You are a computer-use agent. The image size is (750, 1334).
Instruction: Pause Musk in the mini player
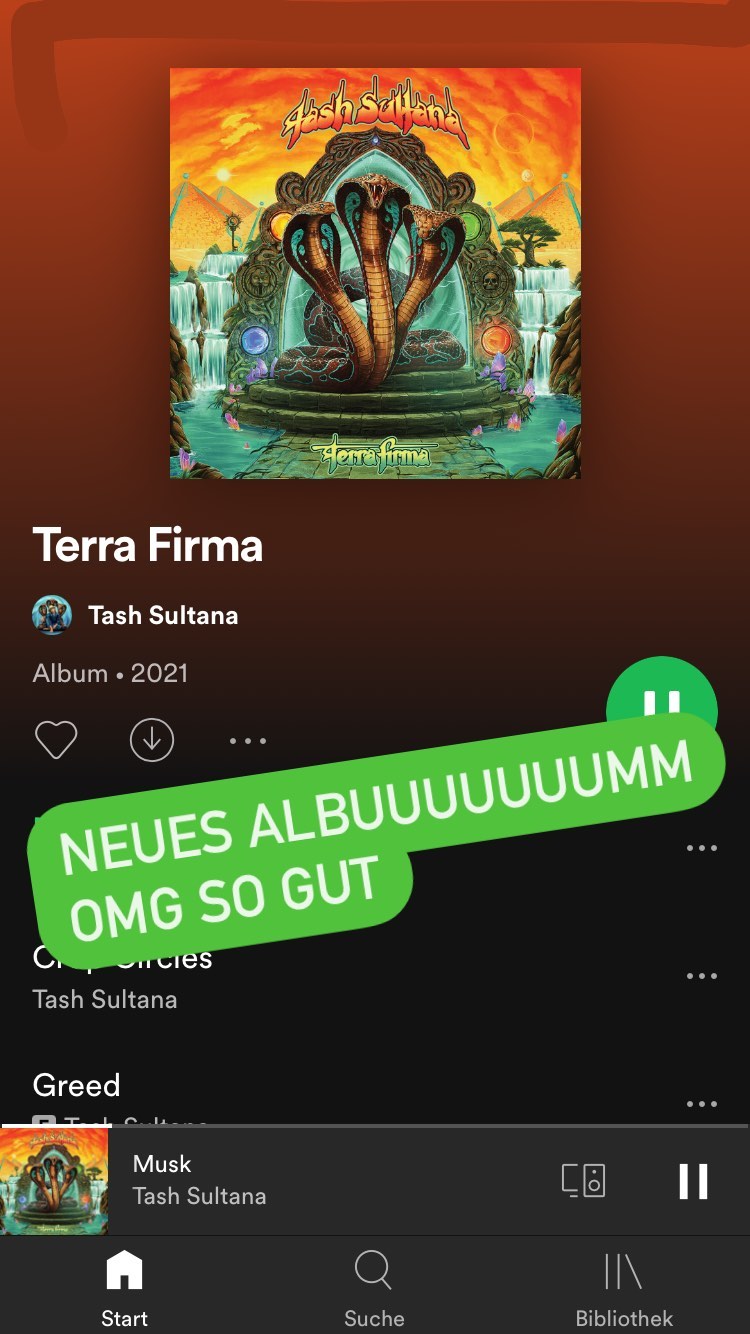coord(693,1181)
